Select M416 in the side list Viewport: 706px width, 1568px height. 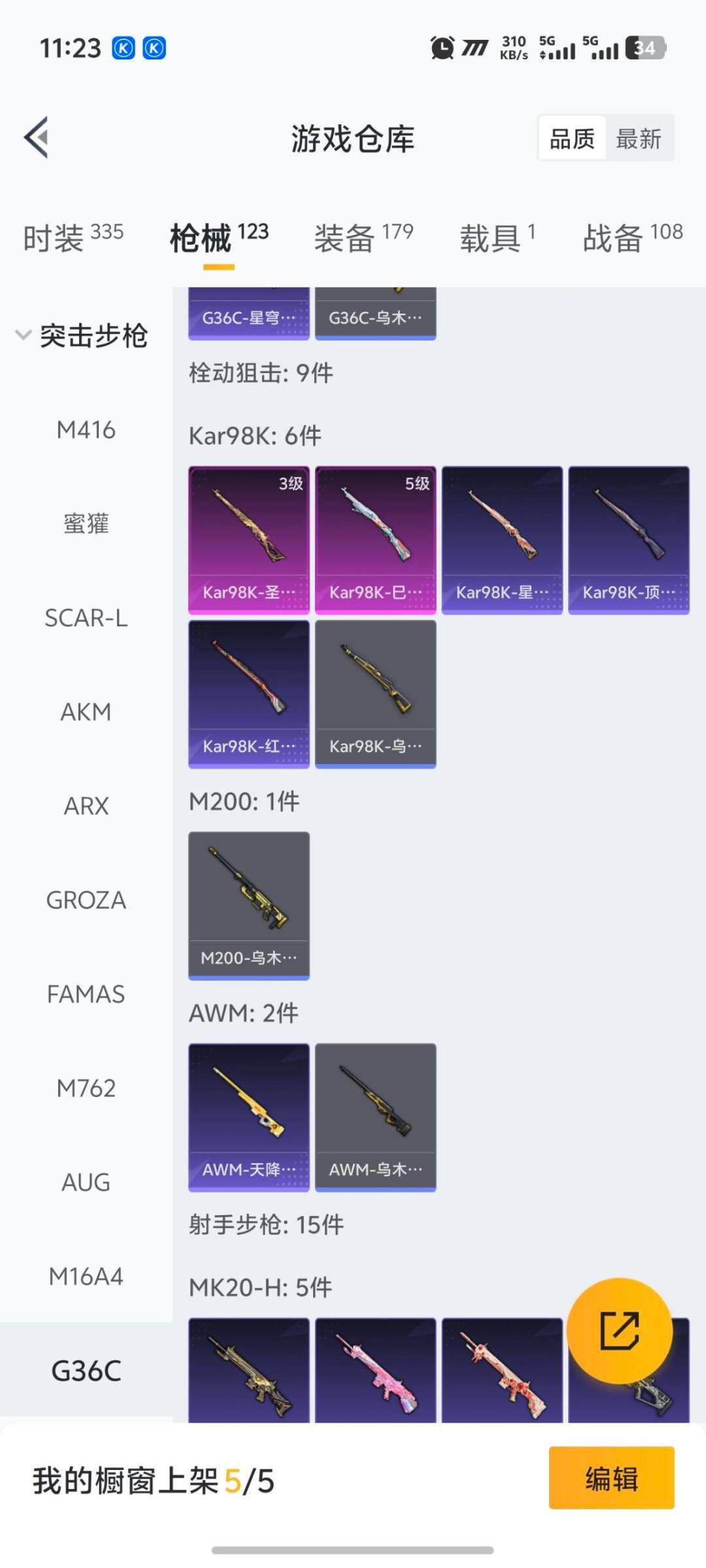tap(86, 430)
